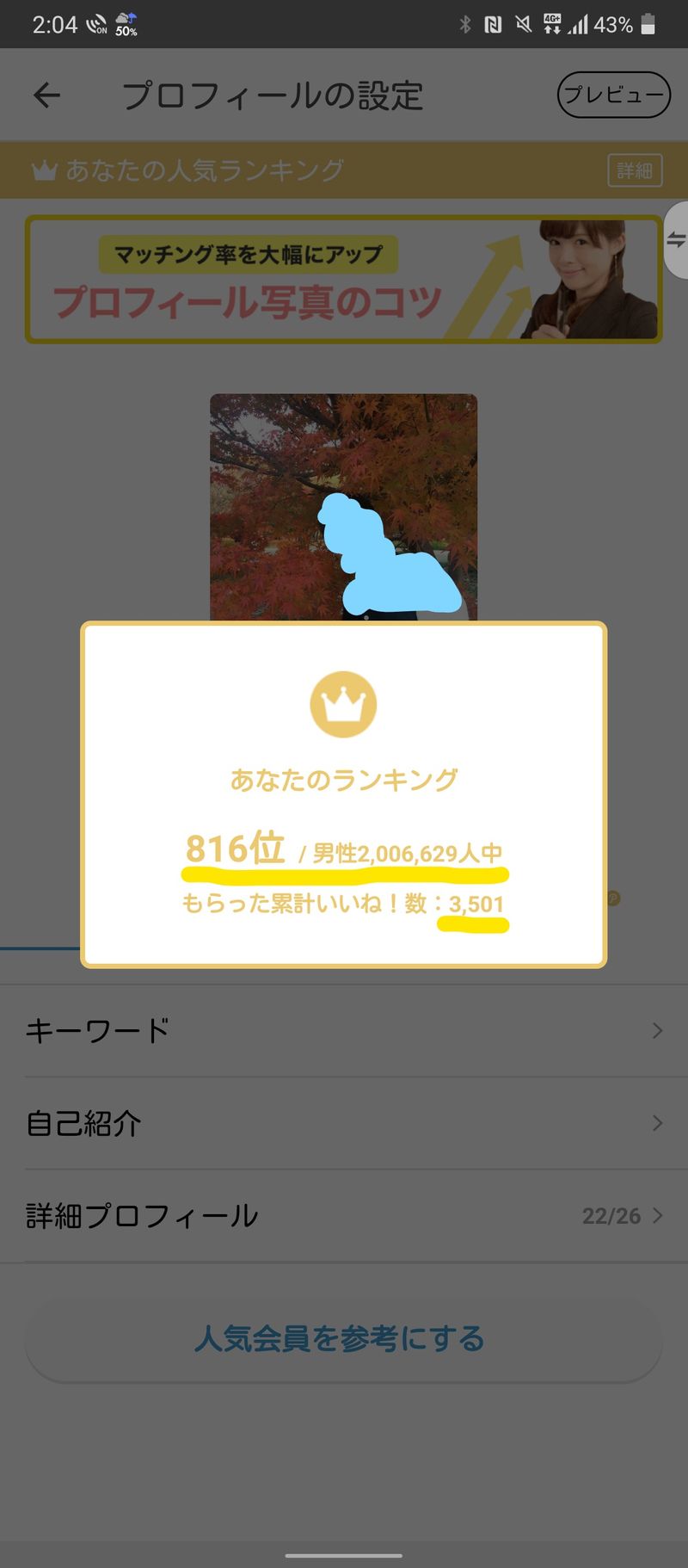The height and width of the screenshot is (1568, 688).
Task: Tap the side swap-arrows handle
Action: (676, 240)
